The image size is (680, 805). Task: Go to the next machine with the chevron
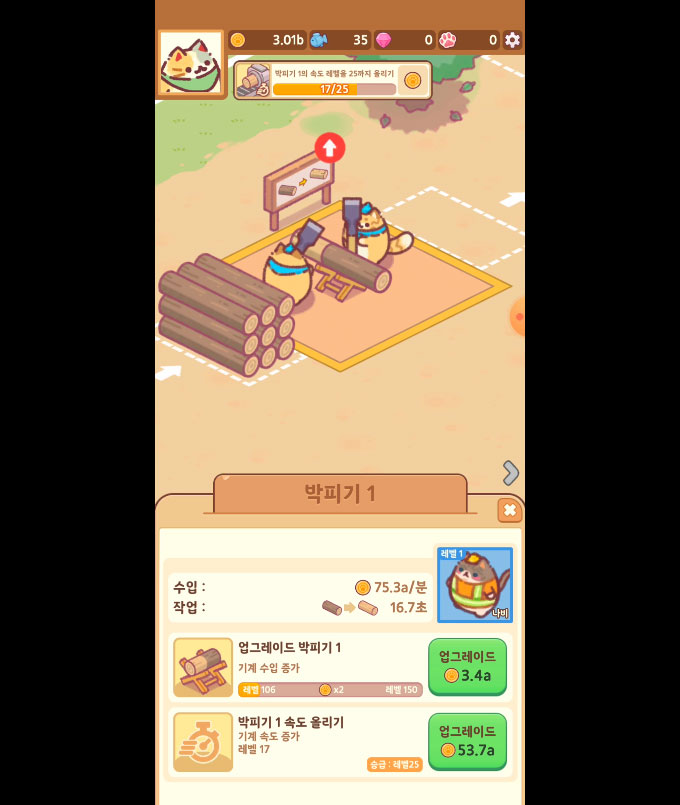(510, 472)
